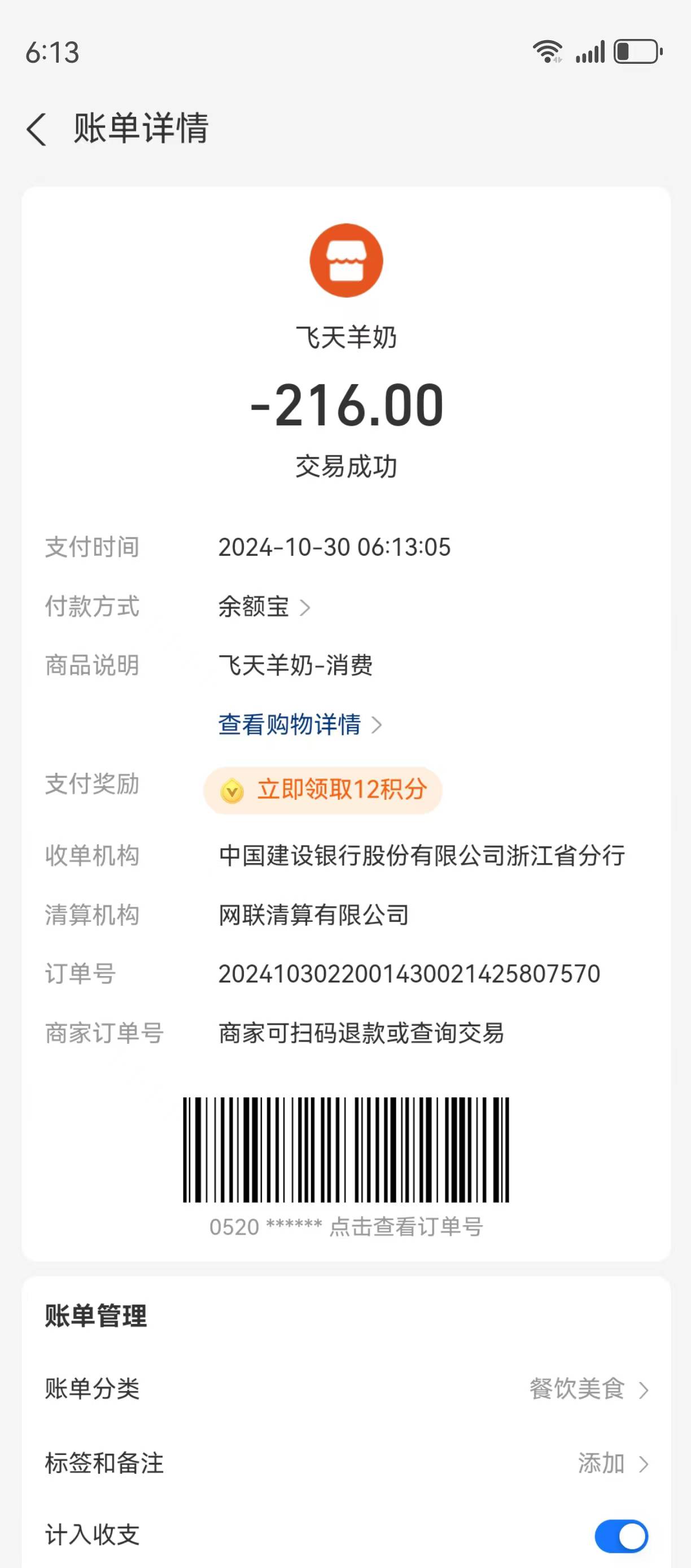Add a note via 标签和备注

click(x=345, y=1464)
